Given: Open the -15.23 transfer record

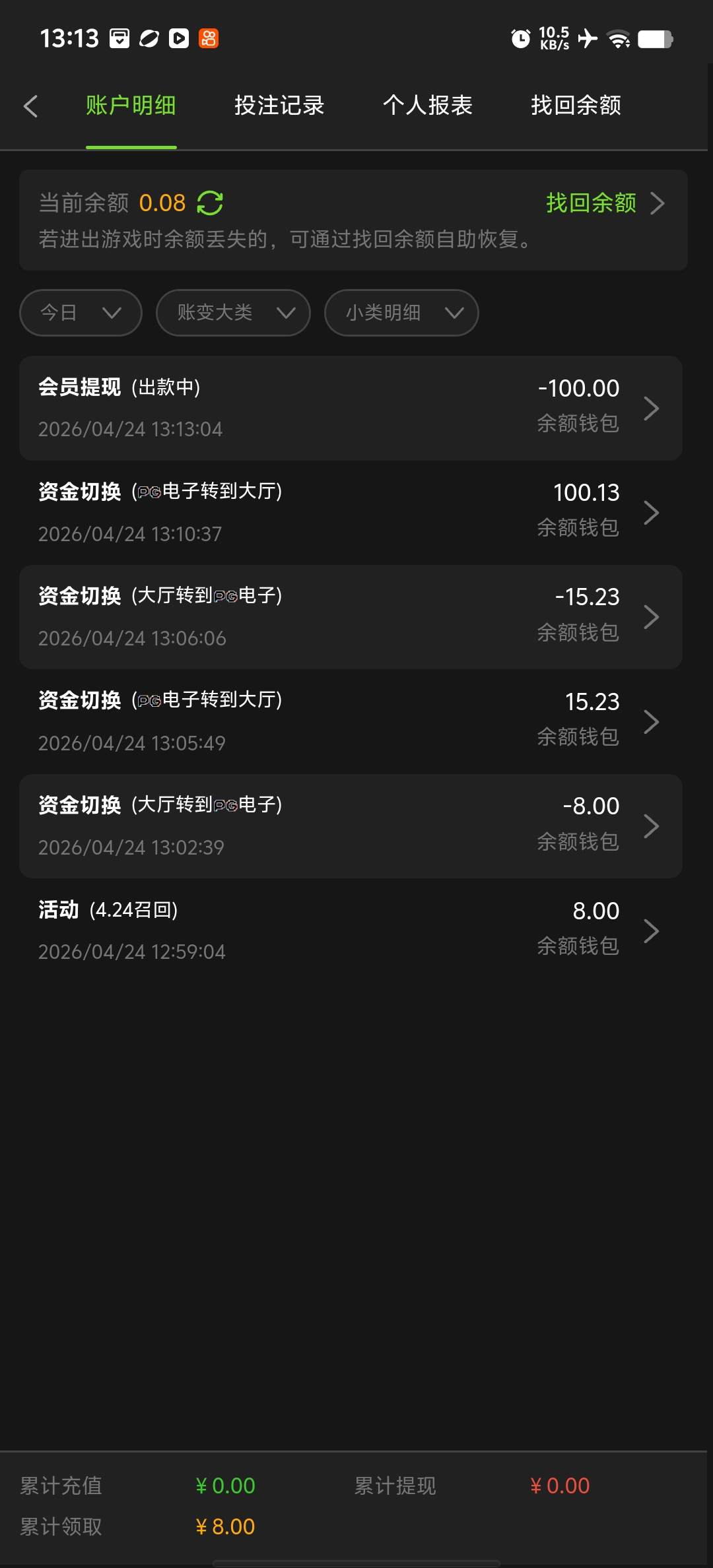Looking at the screenshot, I should 350,617.
